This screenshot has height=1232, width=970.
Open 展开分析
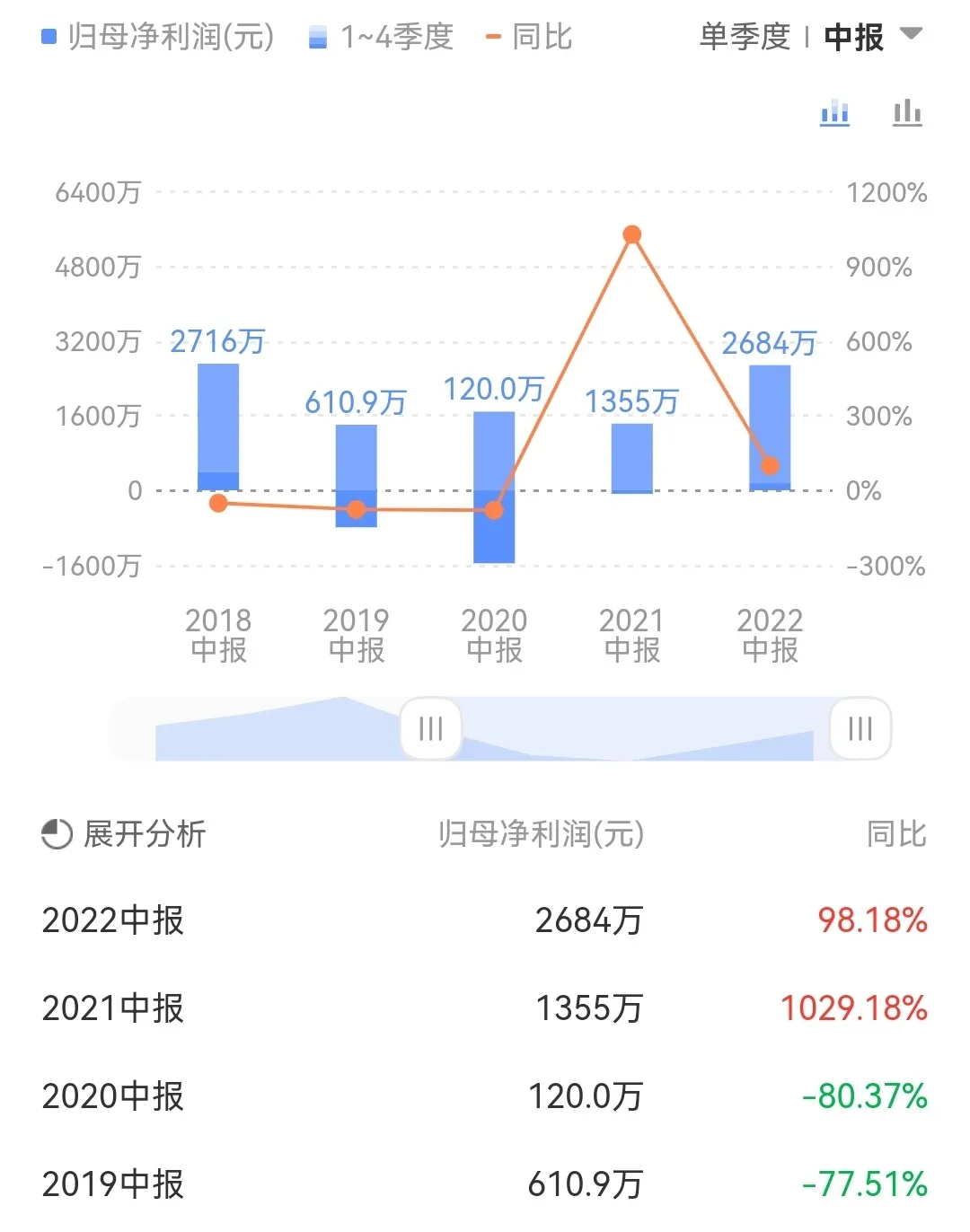[x=124, y=834]
